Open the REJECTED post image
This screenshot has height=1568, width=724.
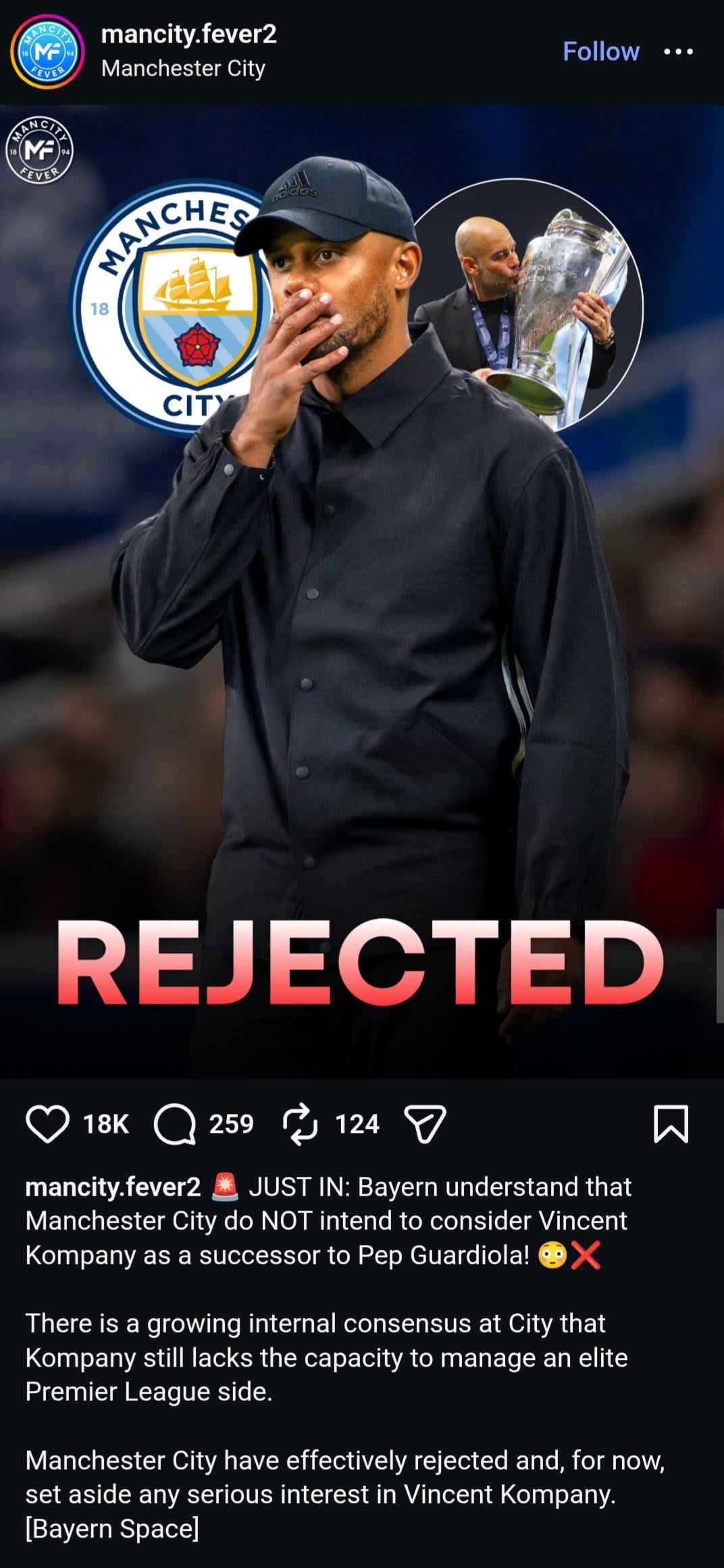click(x=362, y=591)
